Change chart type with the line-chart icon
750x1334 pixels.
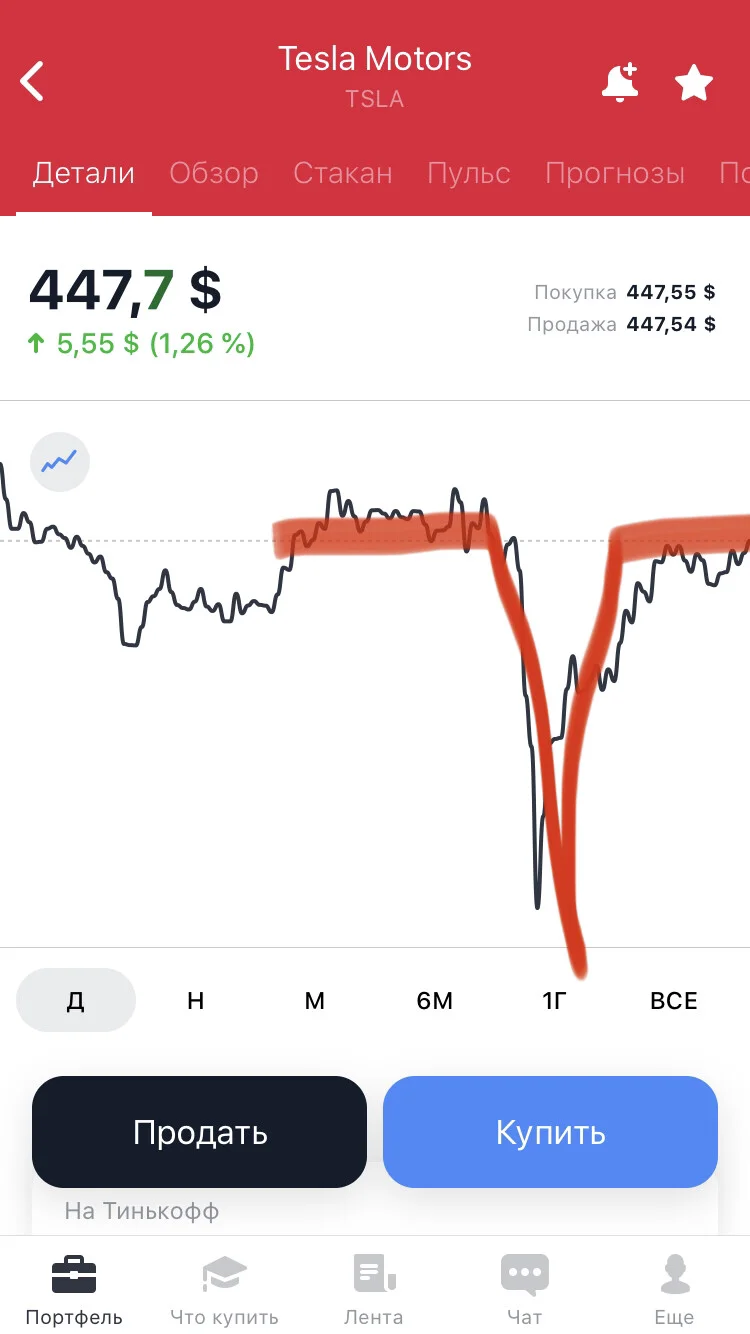coord(60,462)
